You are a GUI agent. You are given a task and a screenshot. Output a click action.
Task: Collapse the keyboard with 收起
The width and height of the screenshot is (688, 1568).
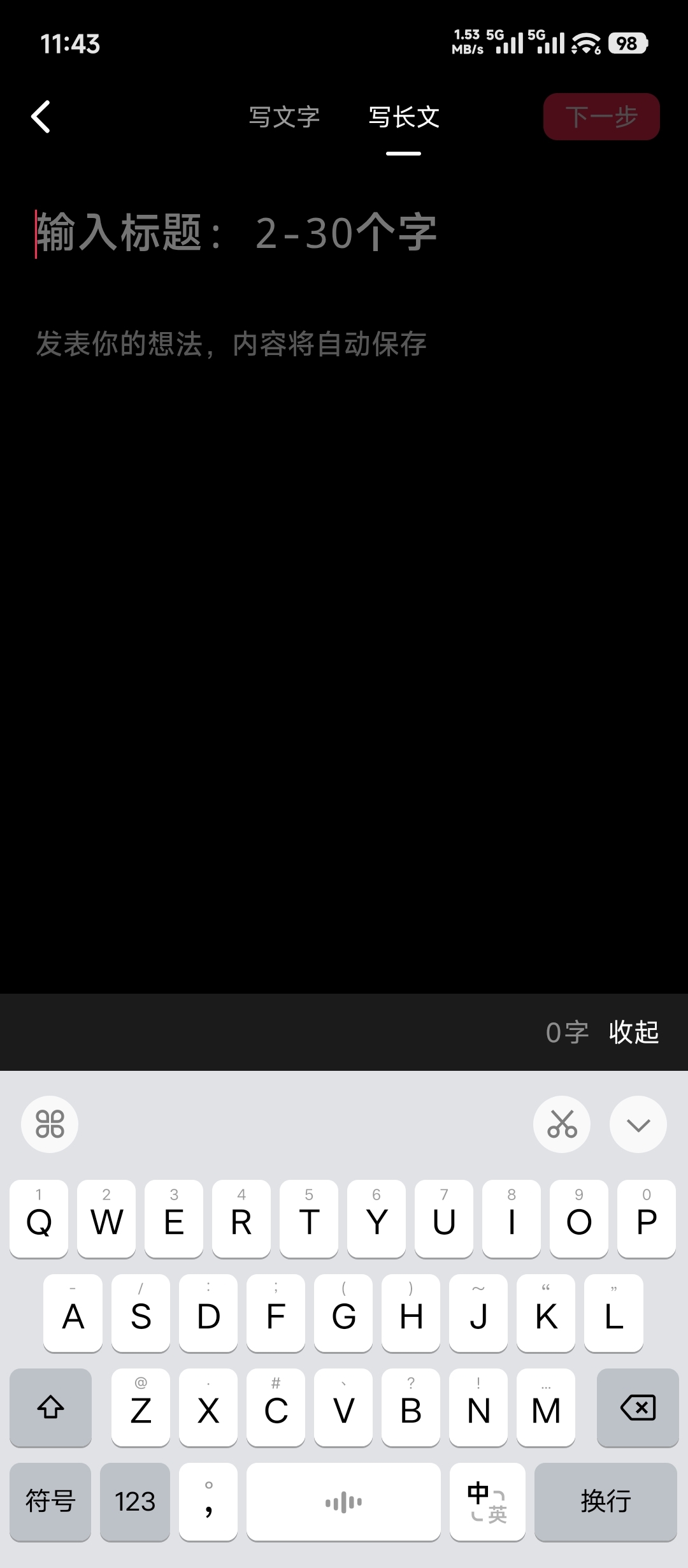(634, 1032)
